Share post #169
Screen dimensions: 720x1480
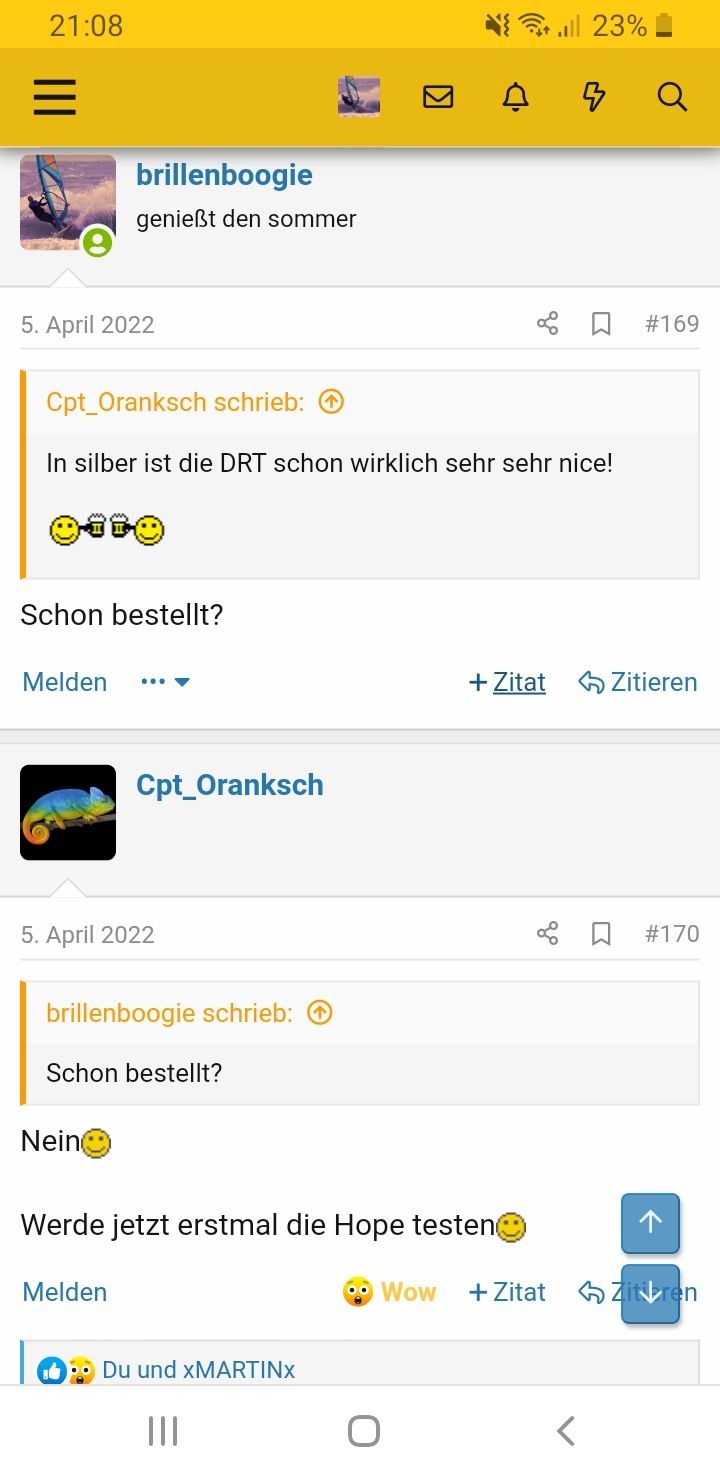point(547,324)
